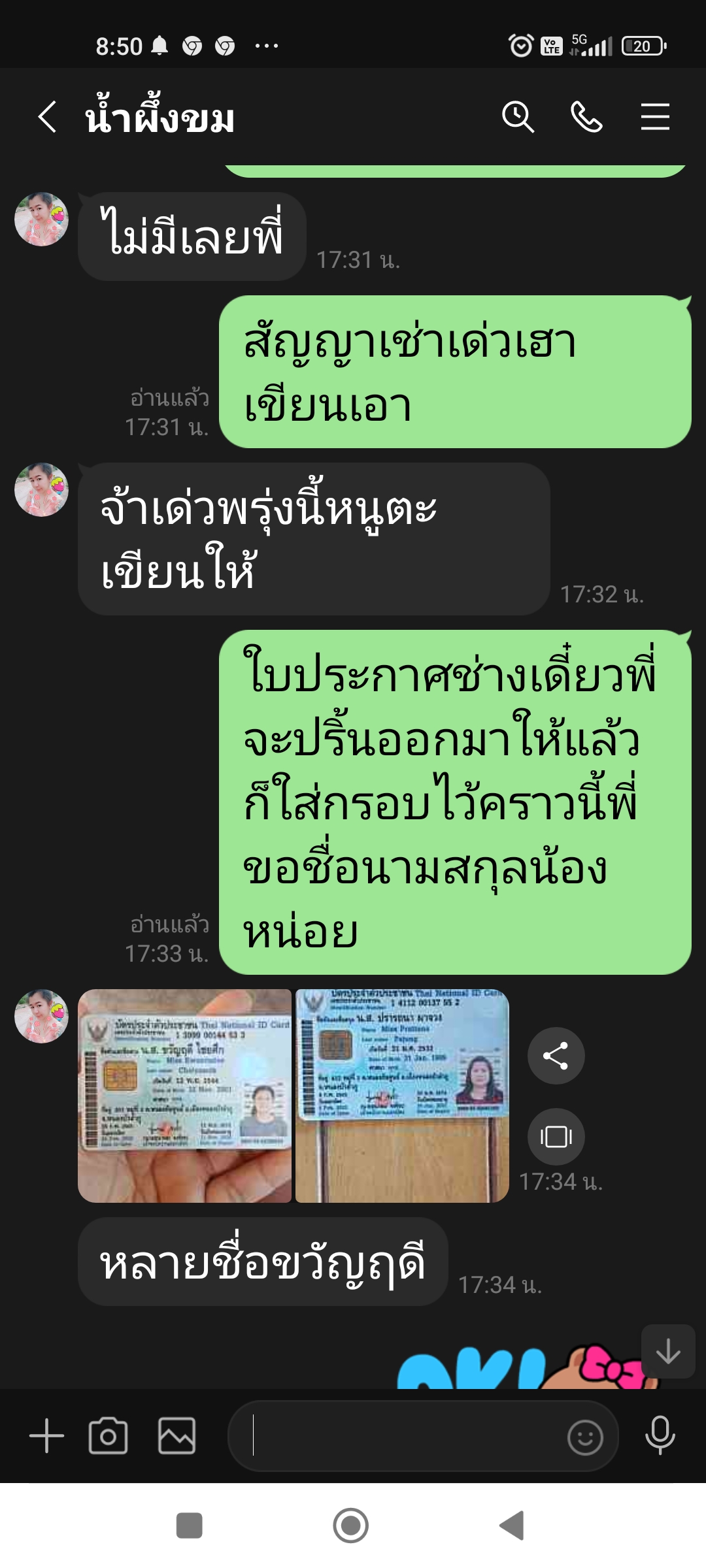706x1568 pixels.
Task: Open the ID card photo held in hand
Action: 184,1096
